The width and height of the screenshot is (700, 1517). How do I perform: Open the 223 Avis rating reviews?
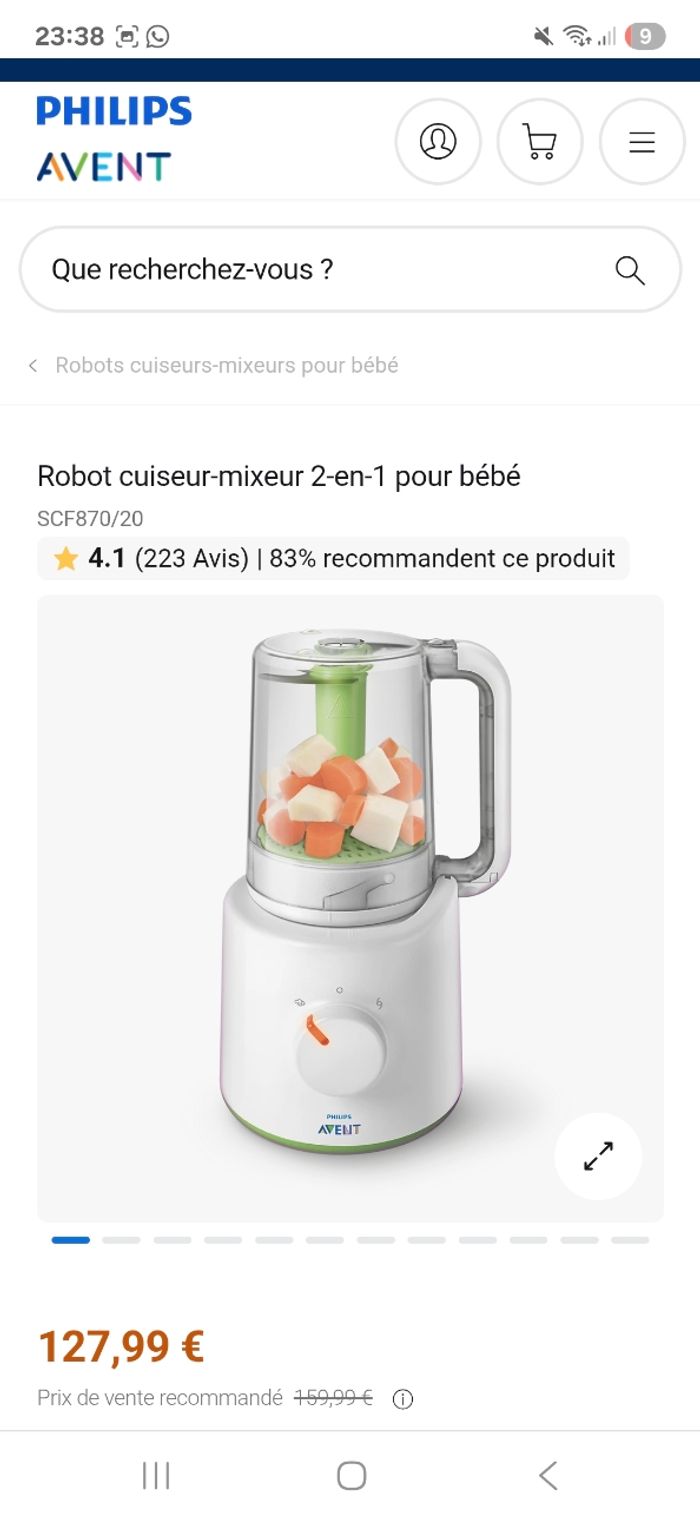(191, 558)
